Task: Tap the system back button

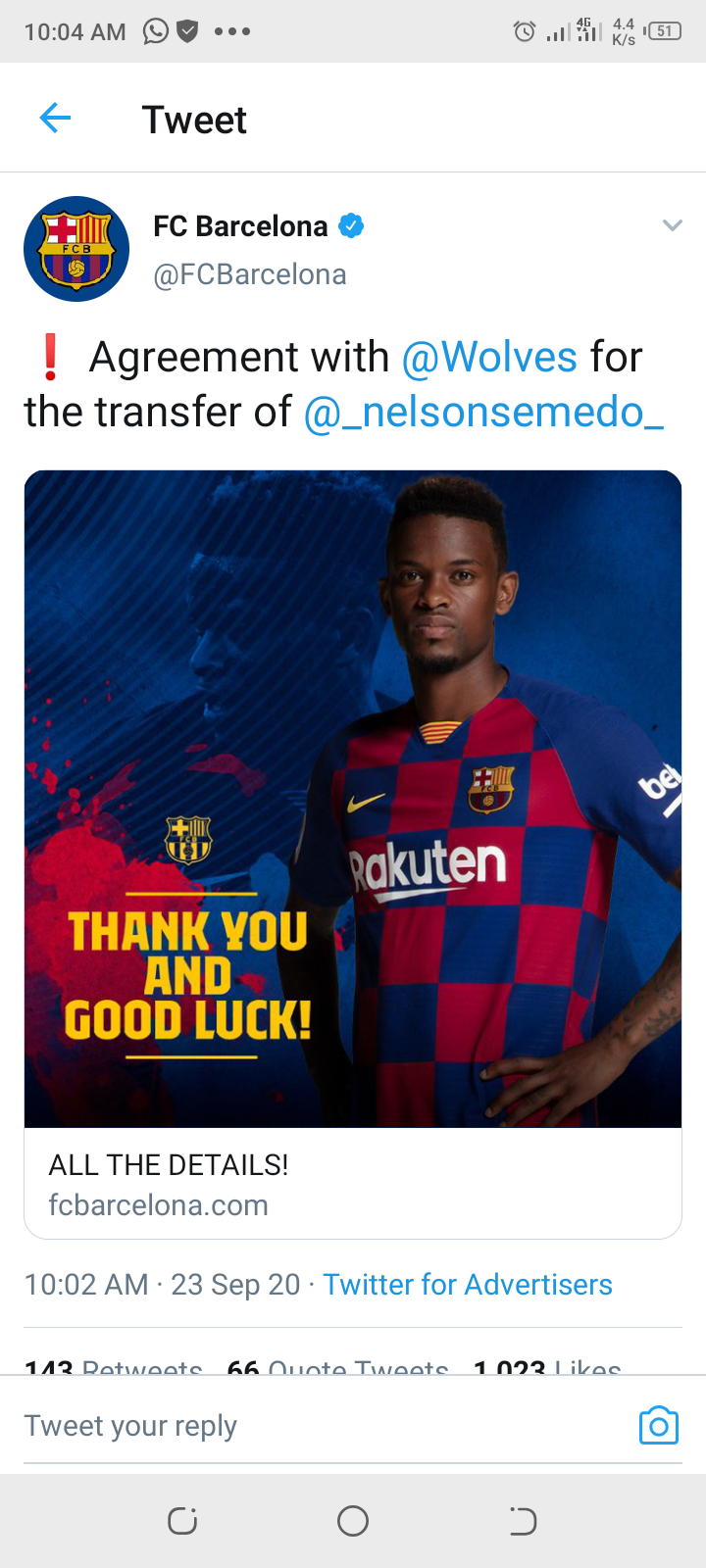Action: coord(523,1521)
